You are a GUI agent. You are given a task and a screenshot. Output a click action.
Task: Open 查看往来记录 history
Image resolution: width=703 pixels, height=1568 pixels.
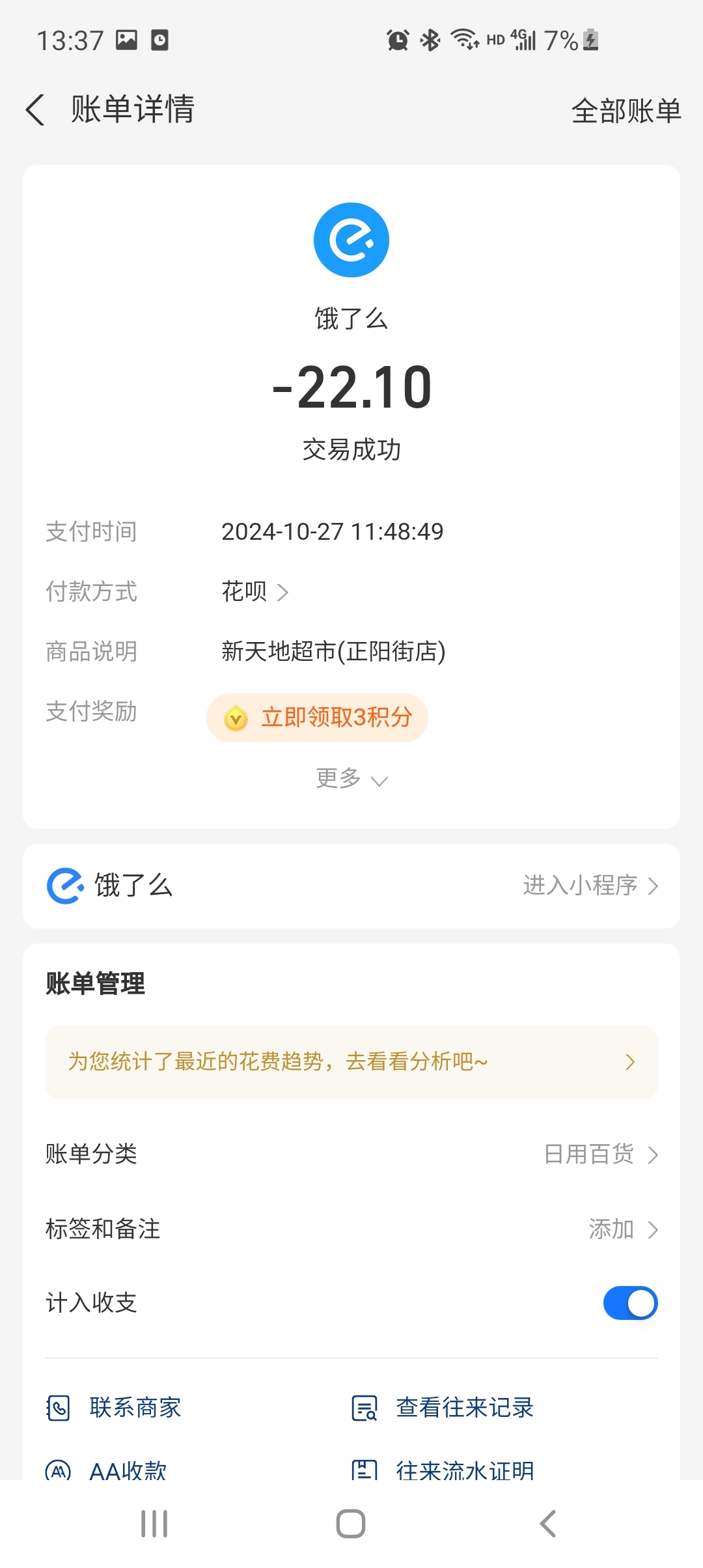443,1408
